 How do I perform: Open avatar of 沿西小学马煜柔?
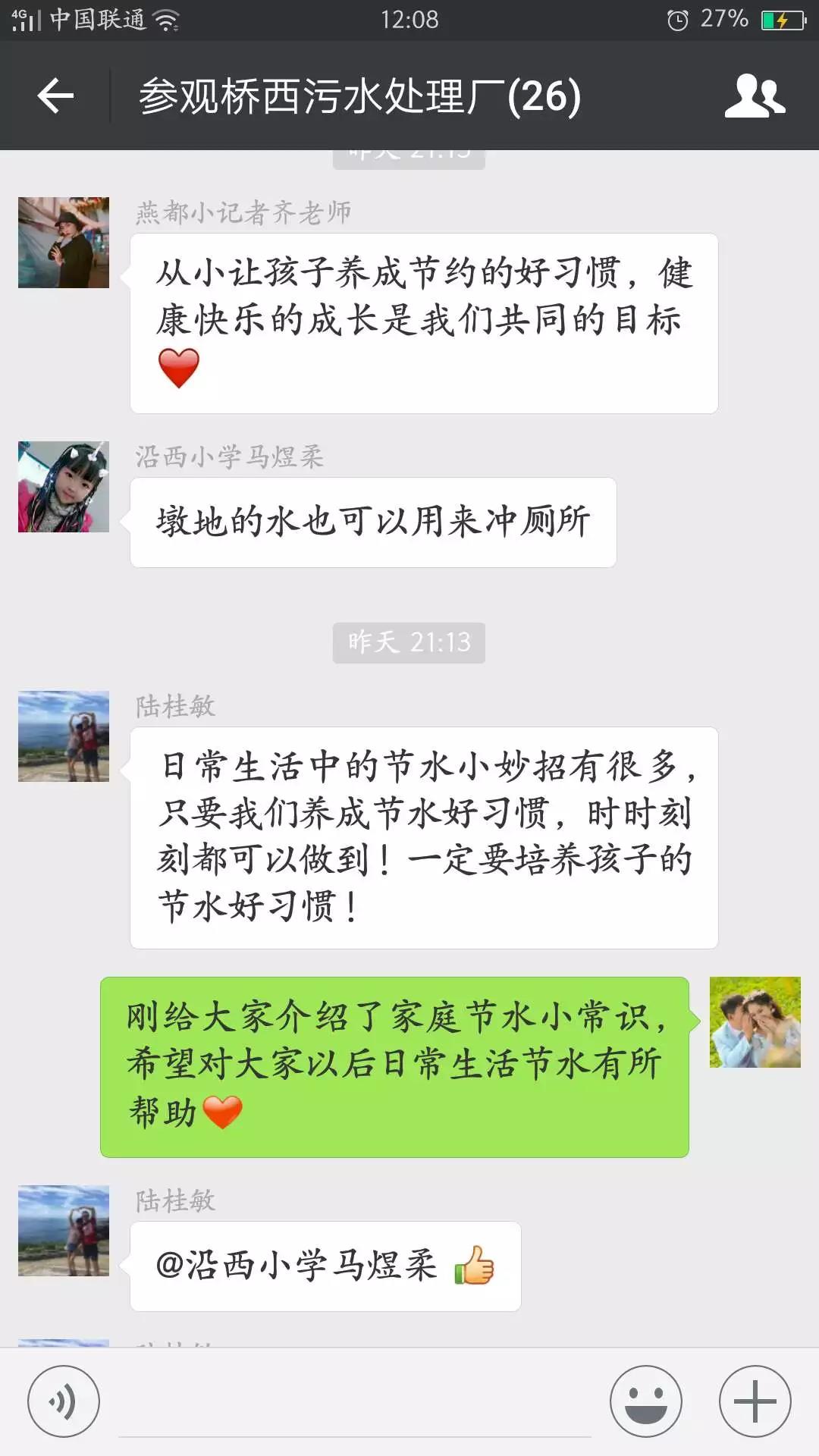[x=64, y=487]
